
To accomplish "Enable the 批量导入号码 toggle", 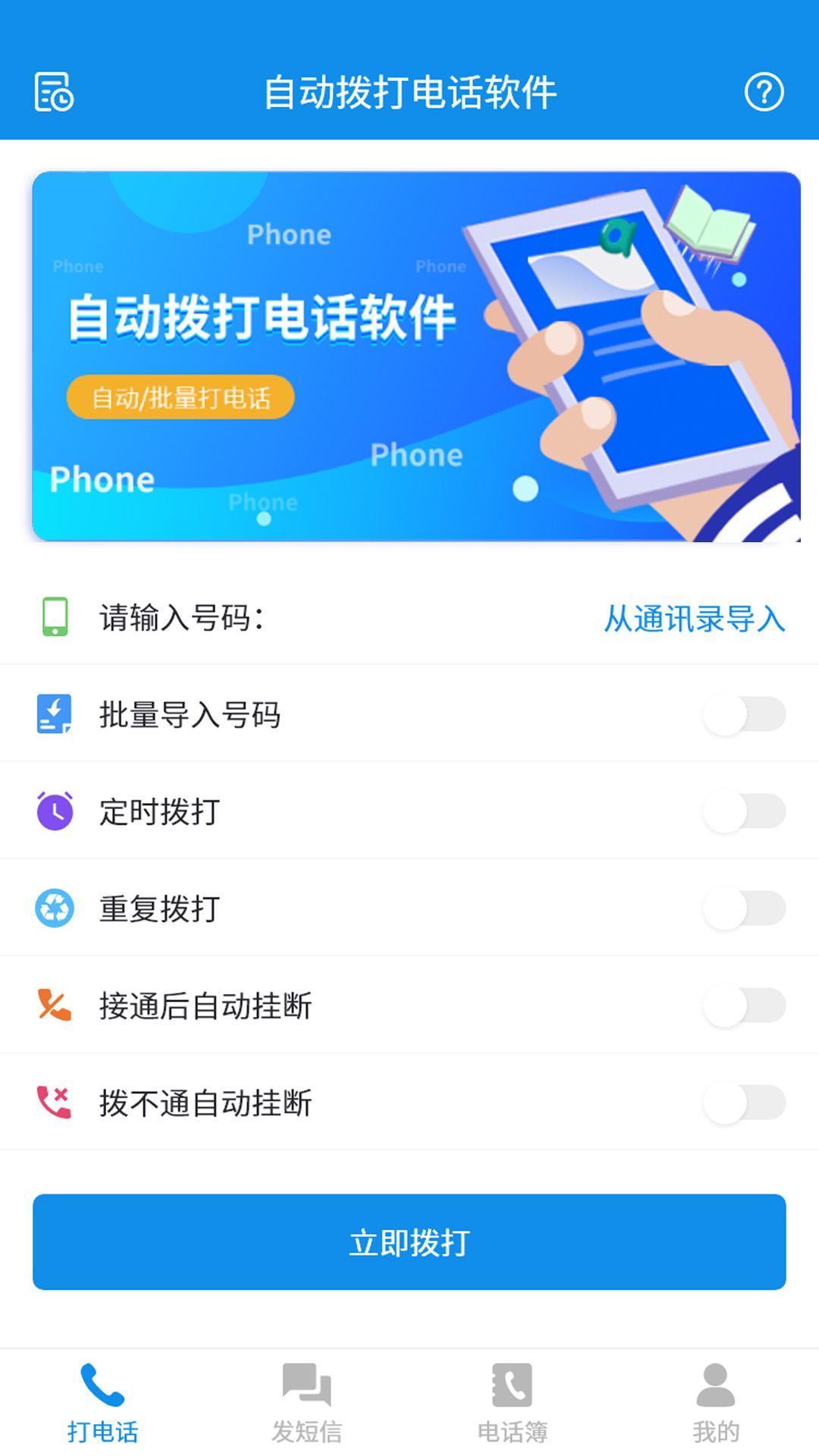I will pos(745,714).
